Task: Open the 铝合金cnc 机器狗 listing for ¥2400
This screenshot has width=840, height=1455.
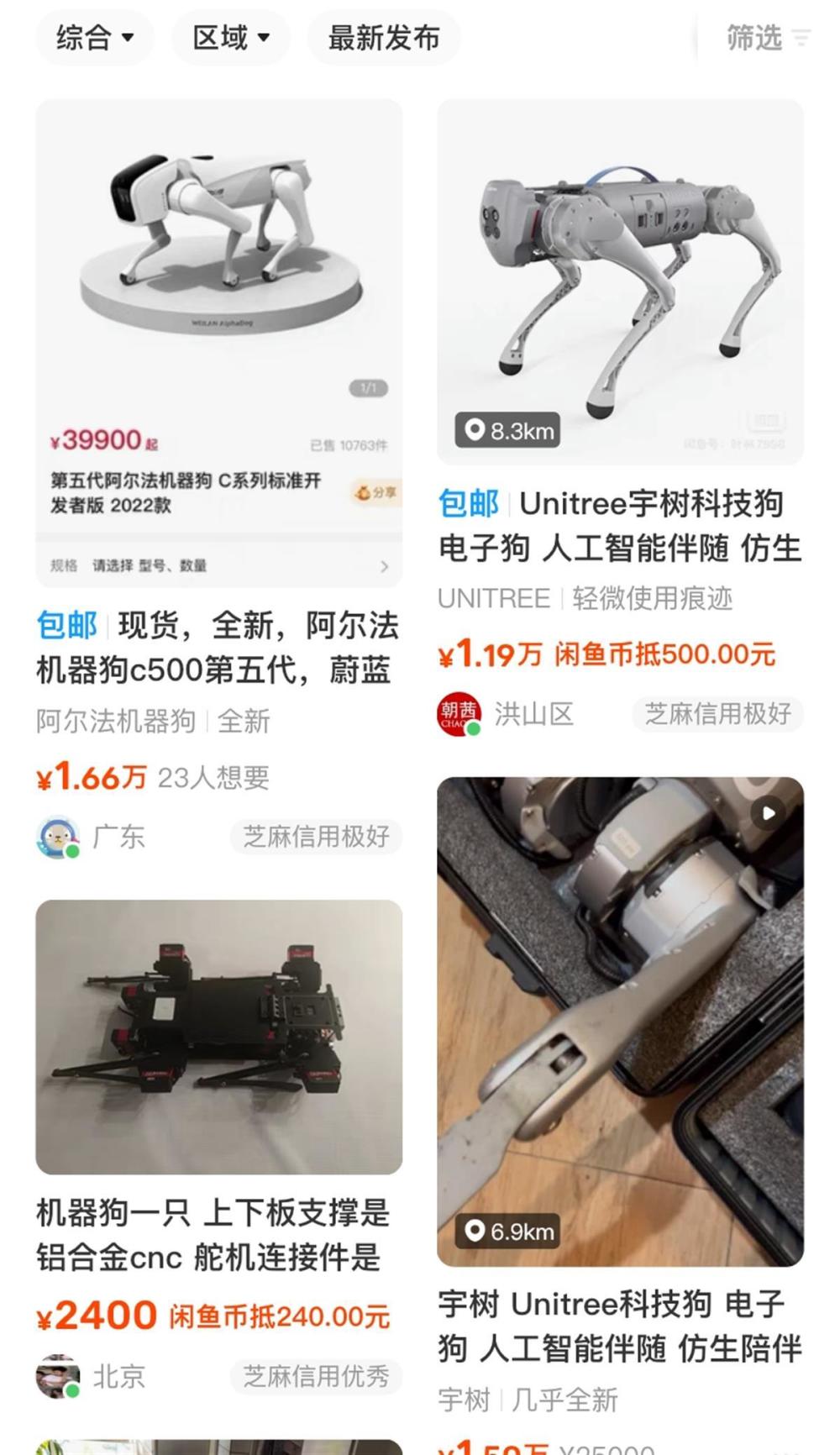Action: click(218, 1037)
